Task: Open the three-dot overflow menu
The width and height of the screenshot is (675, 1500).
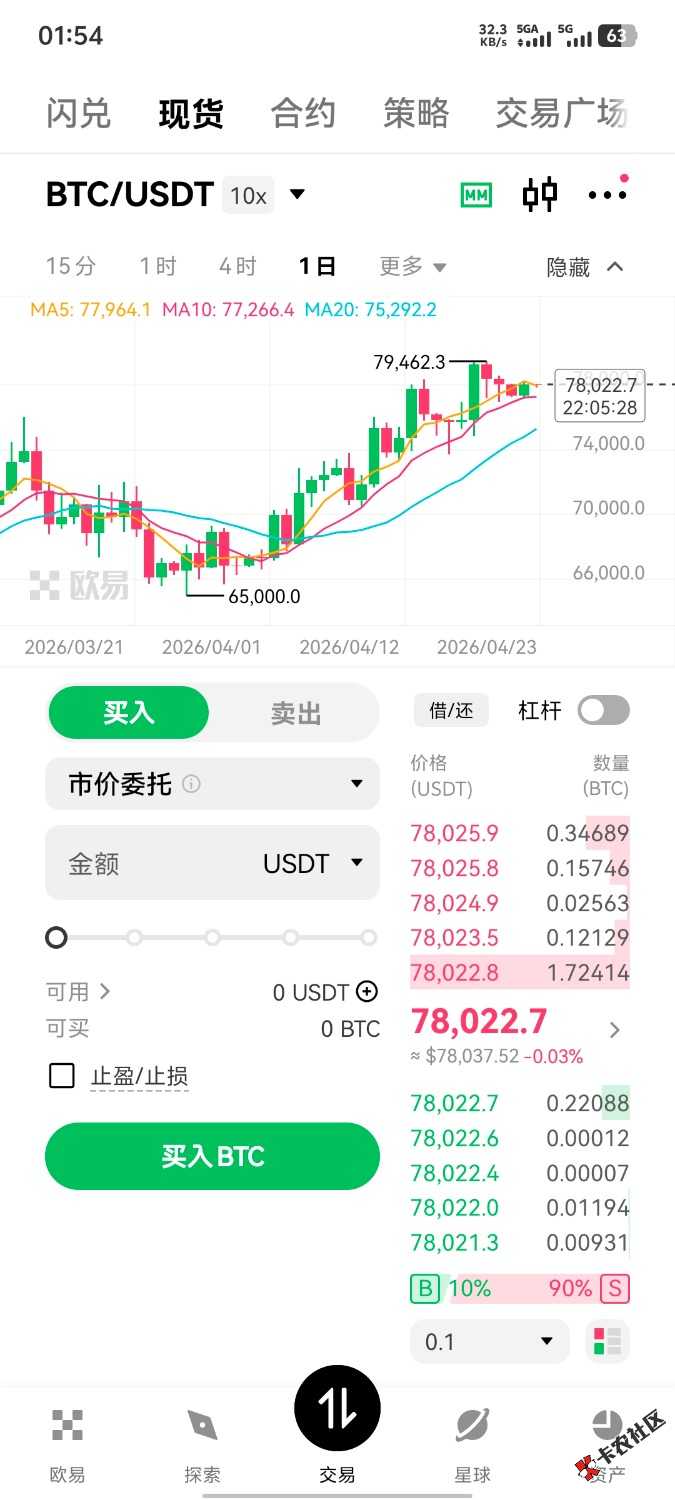Action: pos(607,194)
